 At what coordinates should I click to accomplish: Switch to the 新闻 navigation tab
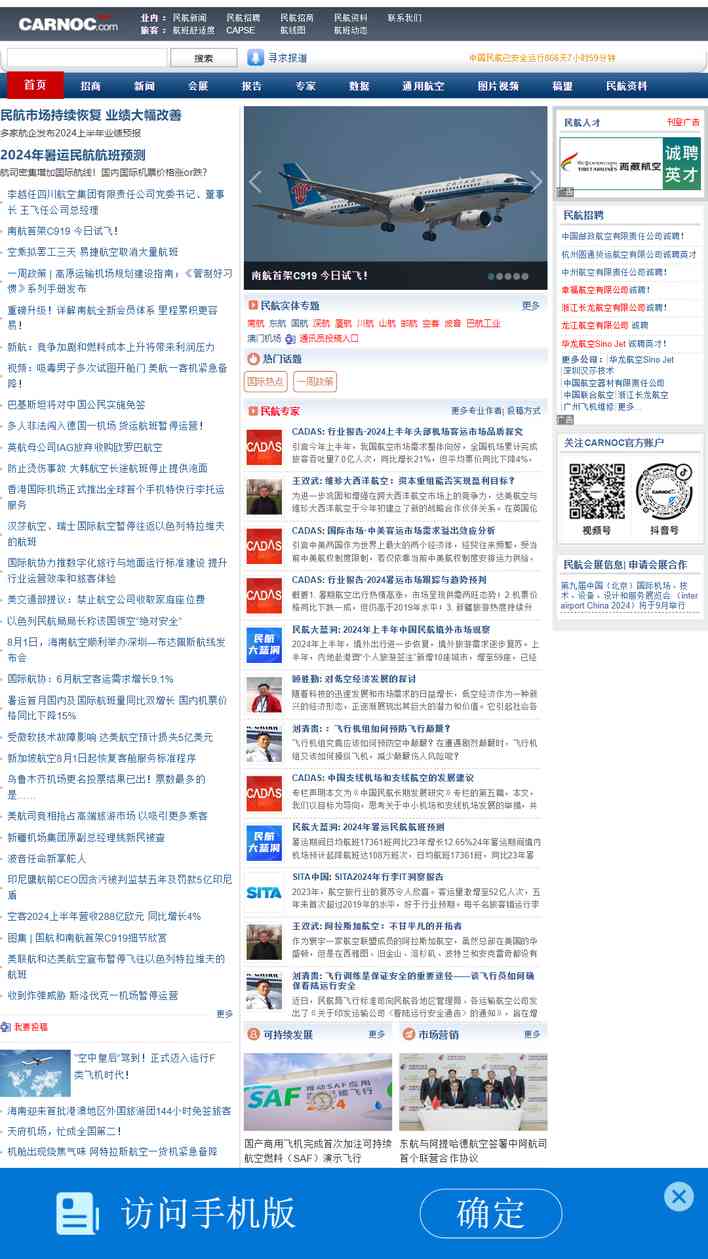(x=145, y=86)
